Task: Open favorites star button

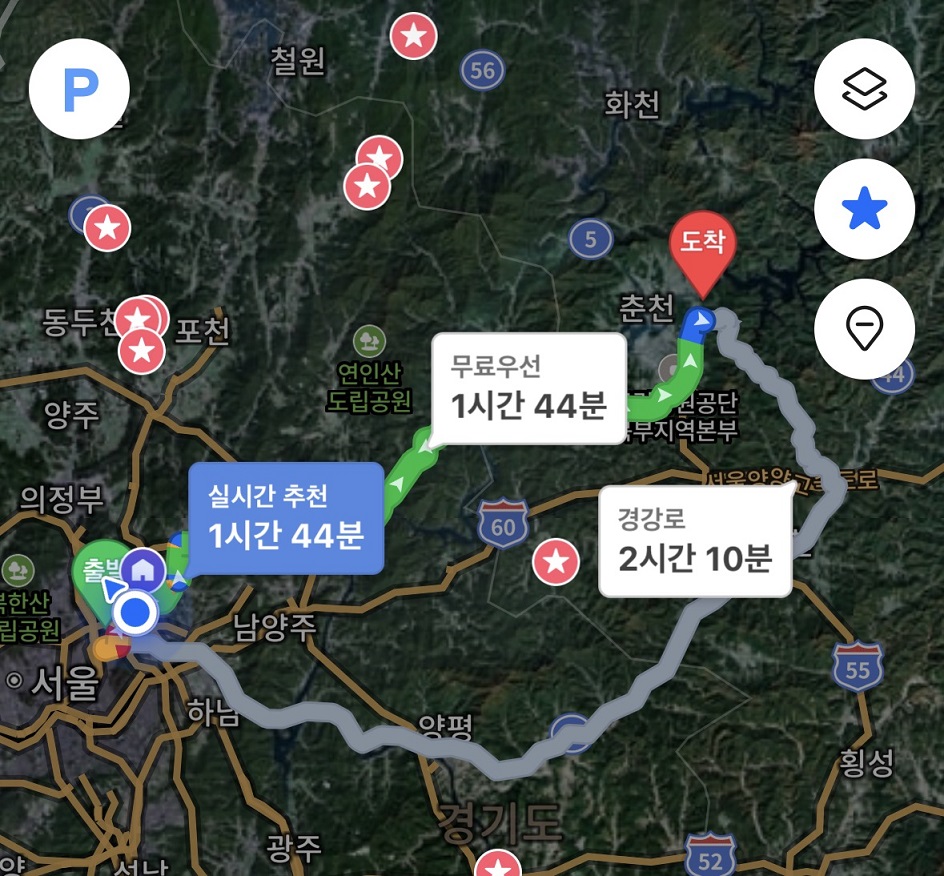Action: [865, 209]
